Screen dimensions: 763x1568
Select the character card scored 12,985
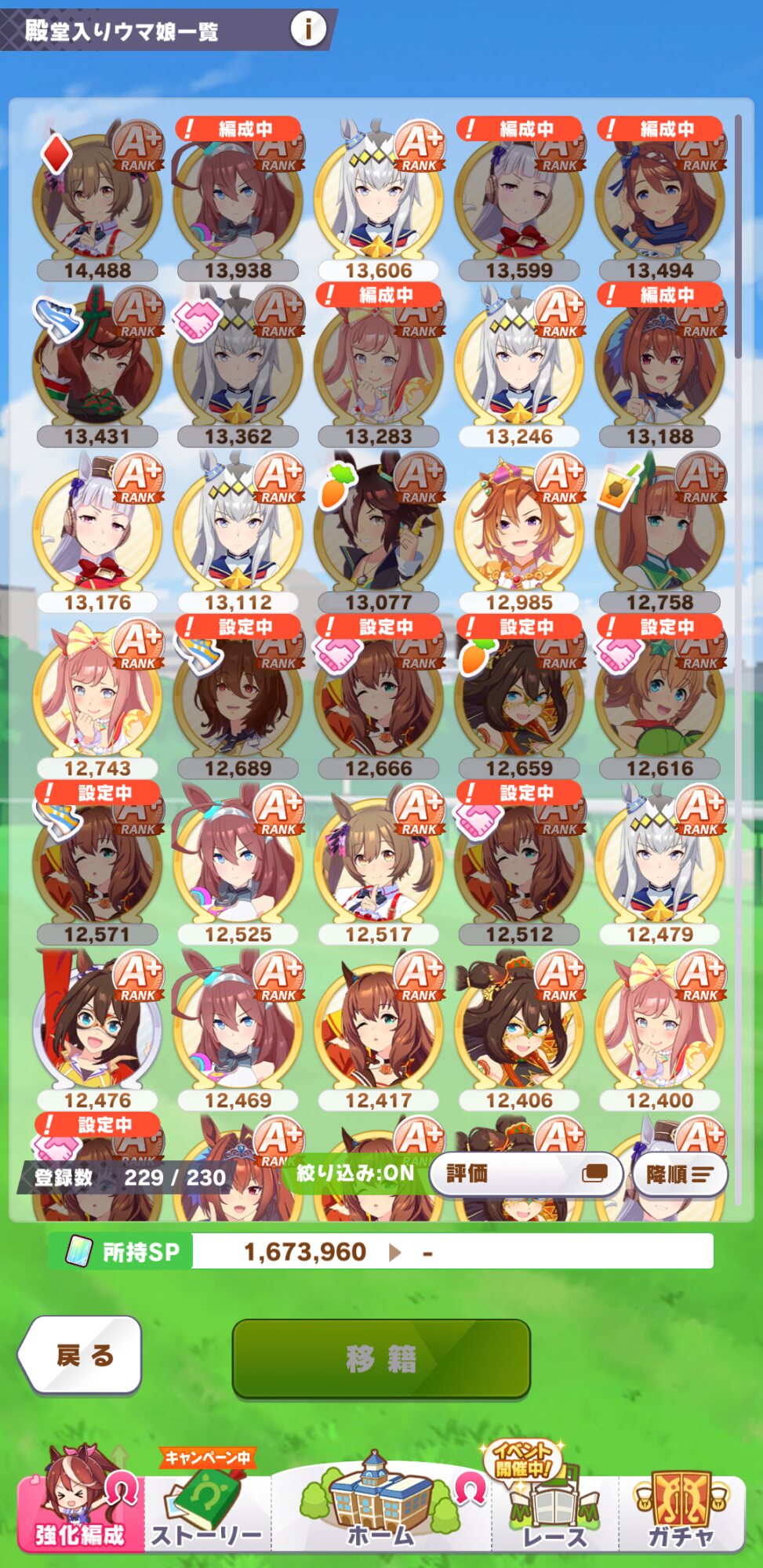click(x=519, y=532)
